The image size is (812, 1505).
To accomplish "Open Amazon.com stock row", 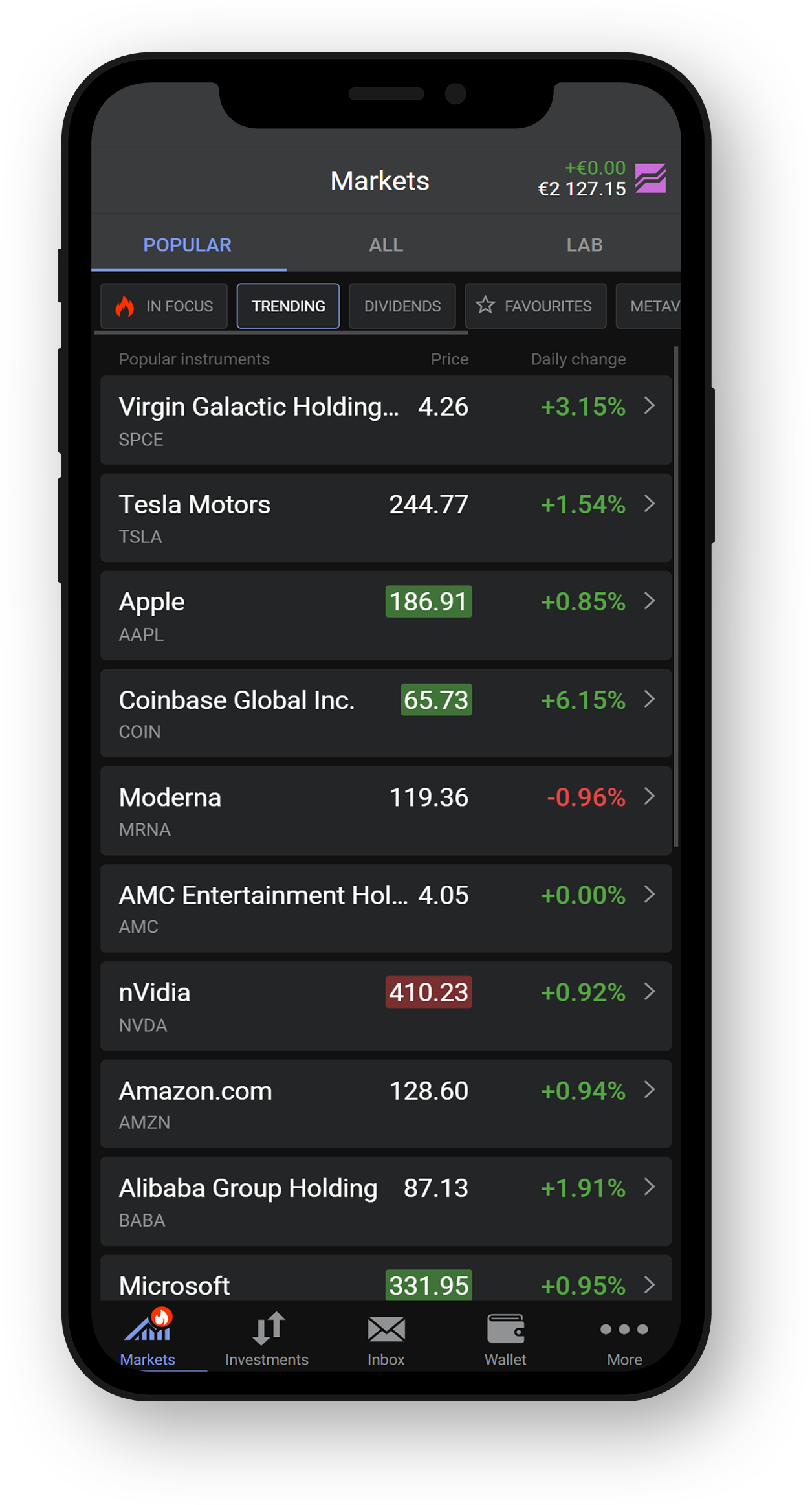I will (x=386, y=1104).
